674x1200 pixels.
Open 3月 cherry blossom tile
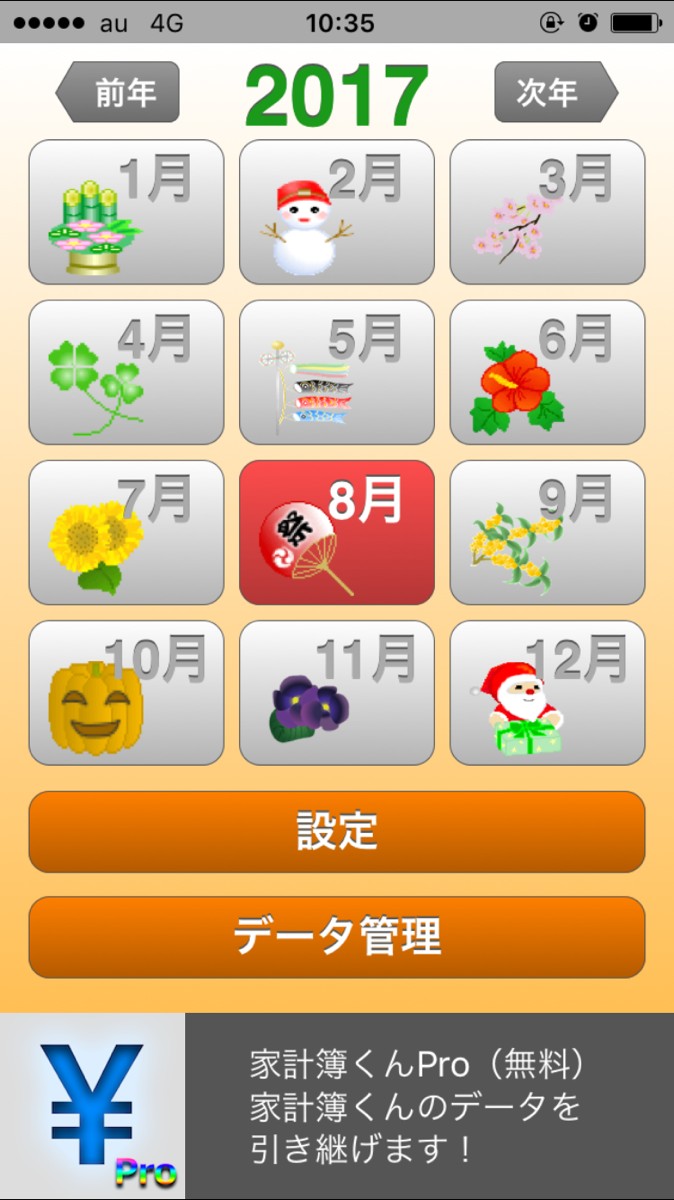click(x=547, y=212)
